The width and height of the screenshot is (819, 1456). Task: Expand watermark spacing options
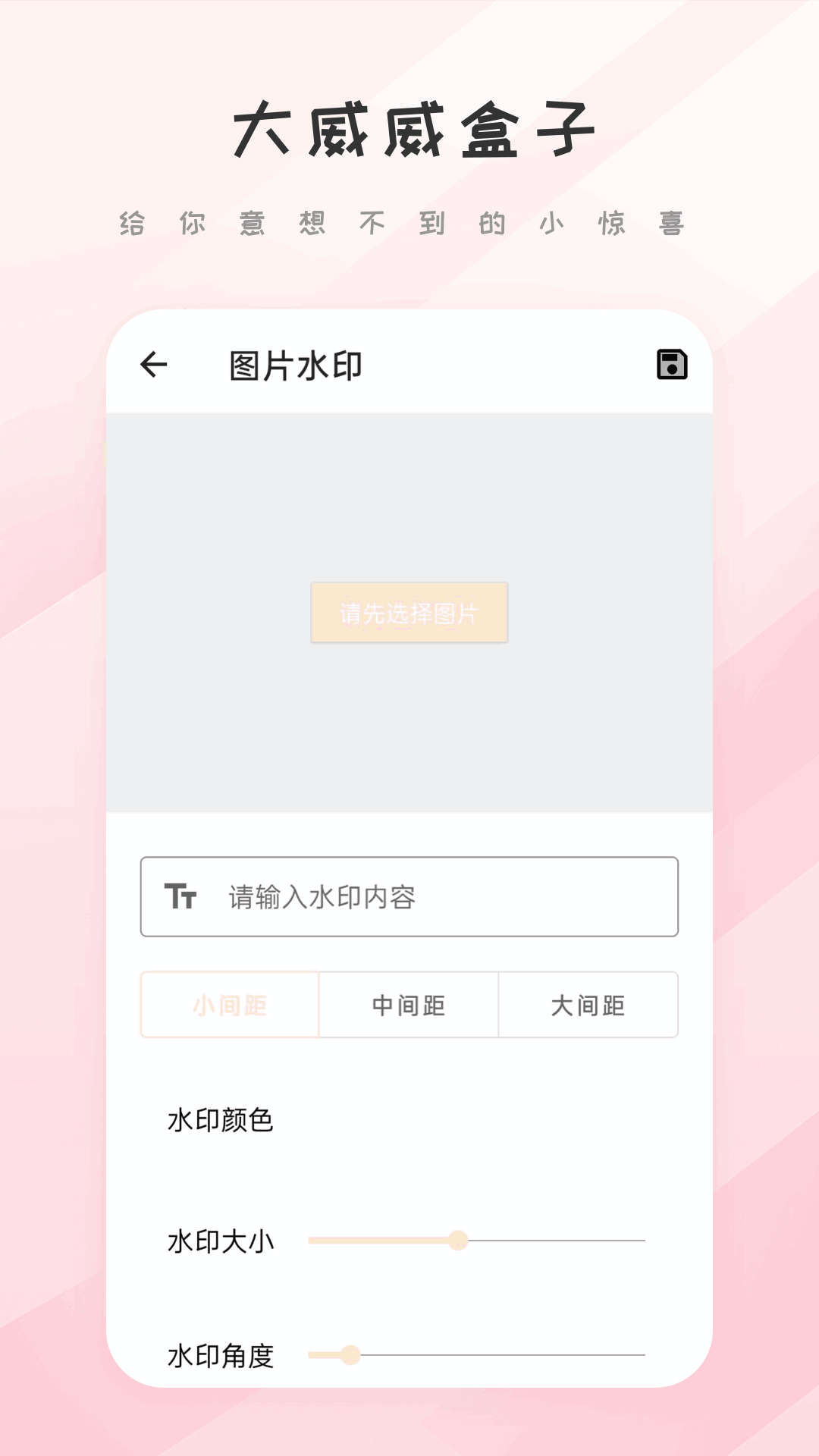tap(408, 1005)
